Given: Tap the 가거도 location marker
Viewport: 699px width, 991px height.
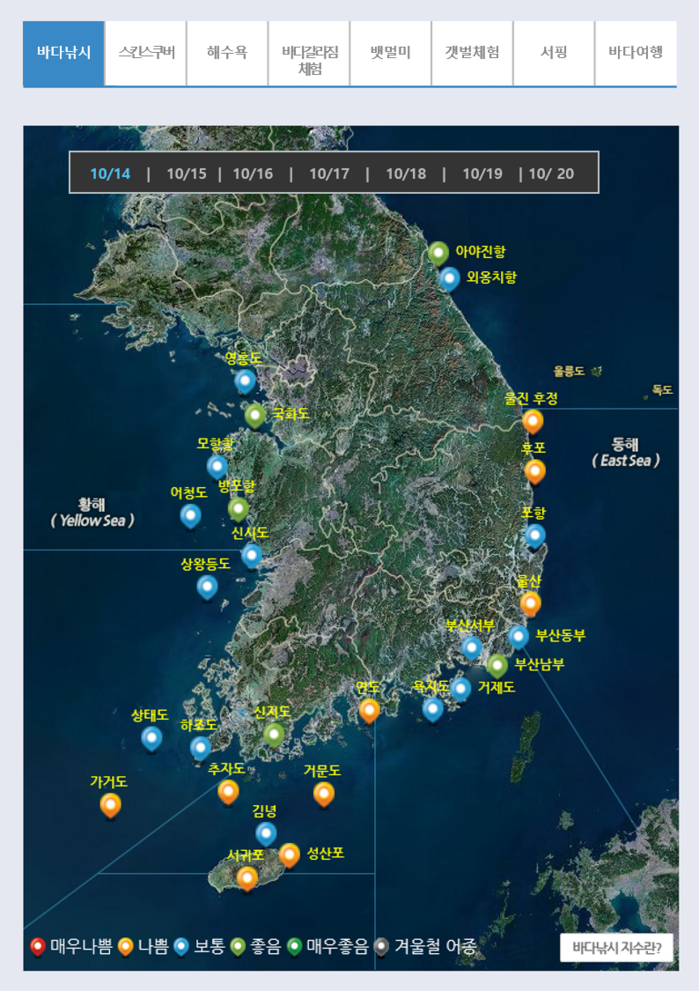Looking at the screenshot, I should [110, 804].
